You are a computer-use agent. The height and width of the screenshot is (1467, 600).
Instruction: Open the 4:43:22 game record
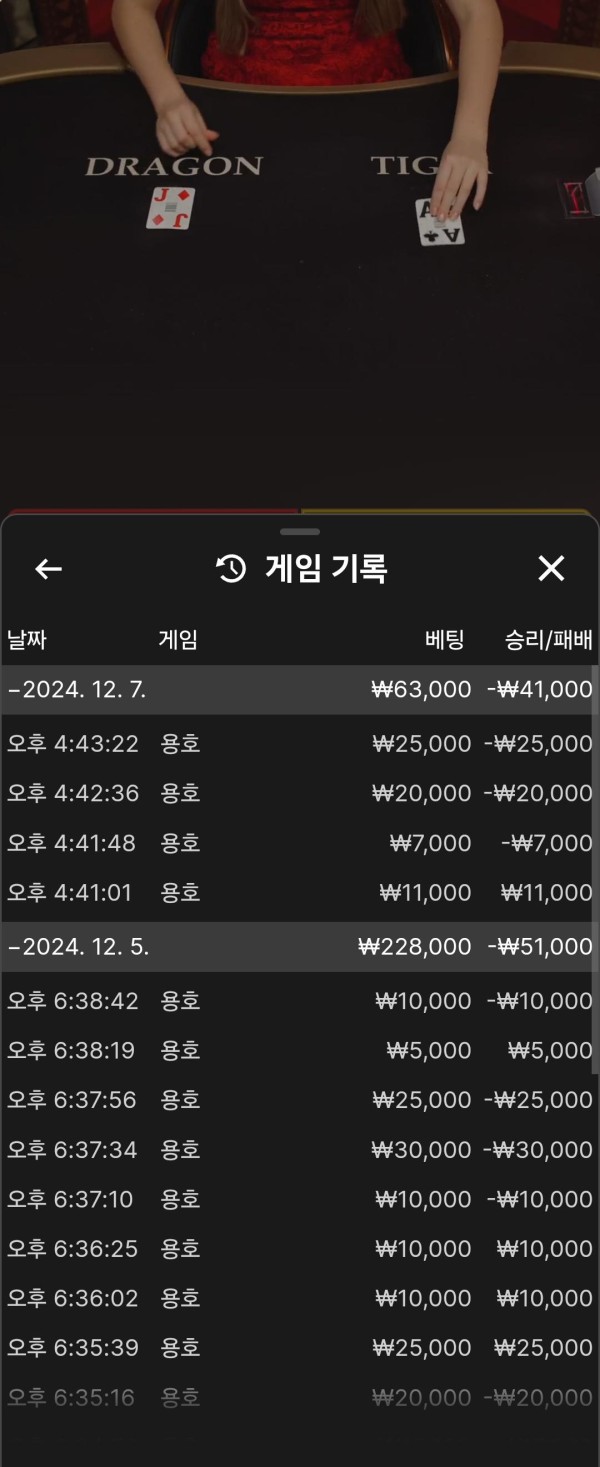[299, 744]
